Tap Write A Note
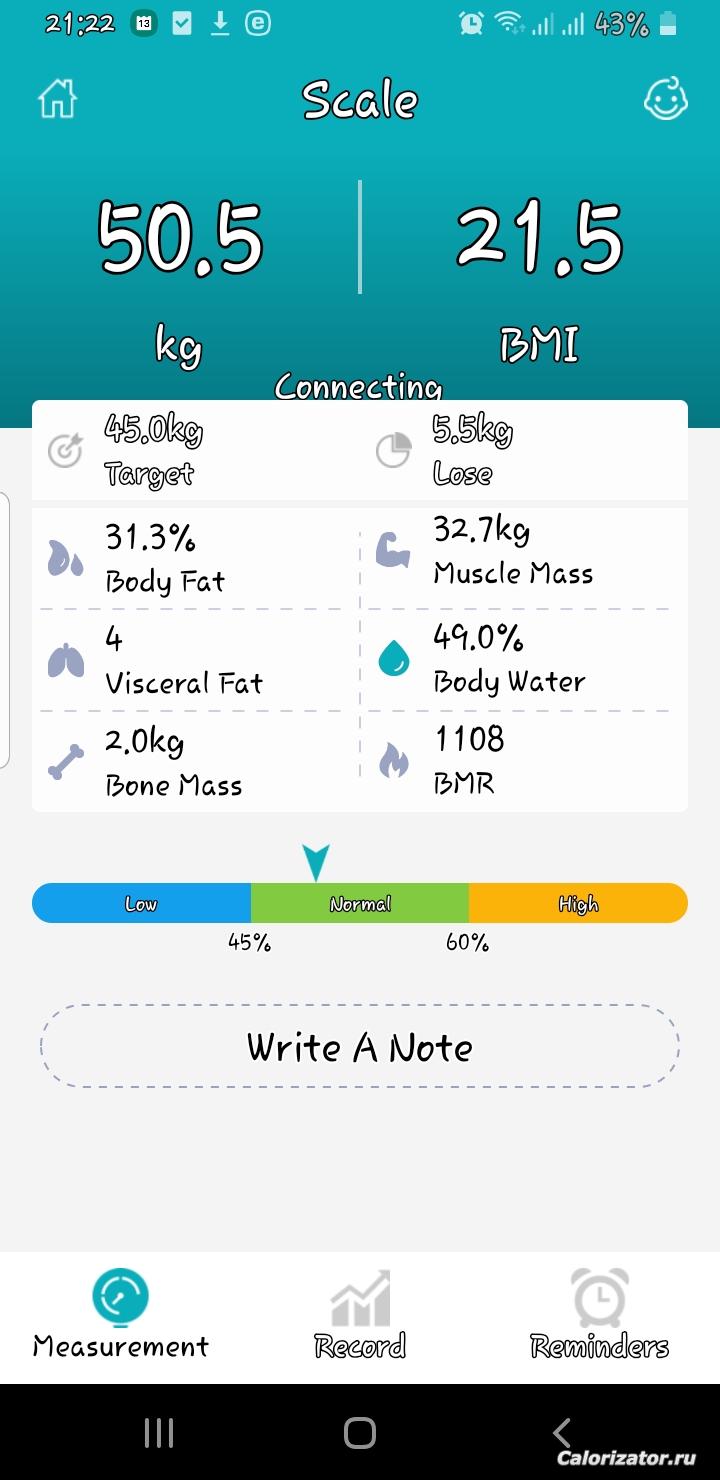The height and width of the screenshot is (1480, 720). [360, 1046]
